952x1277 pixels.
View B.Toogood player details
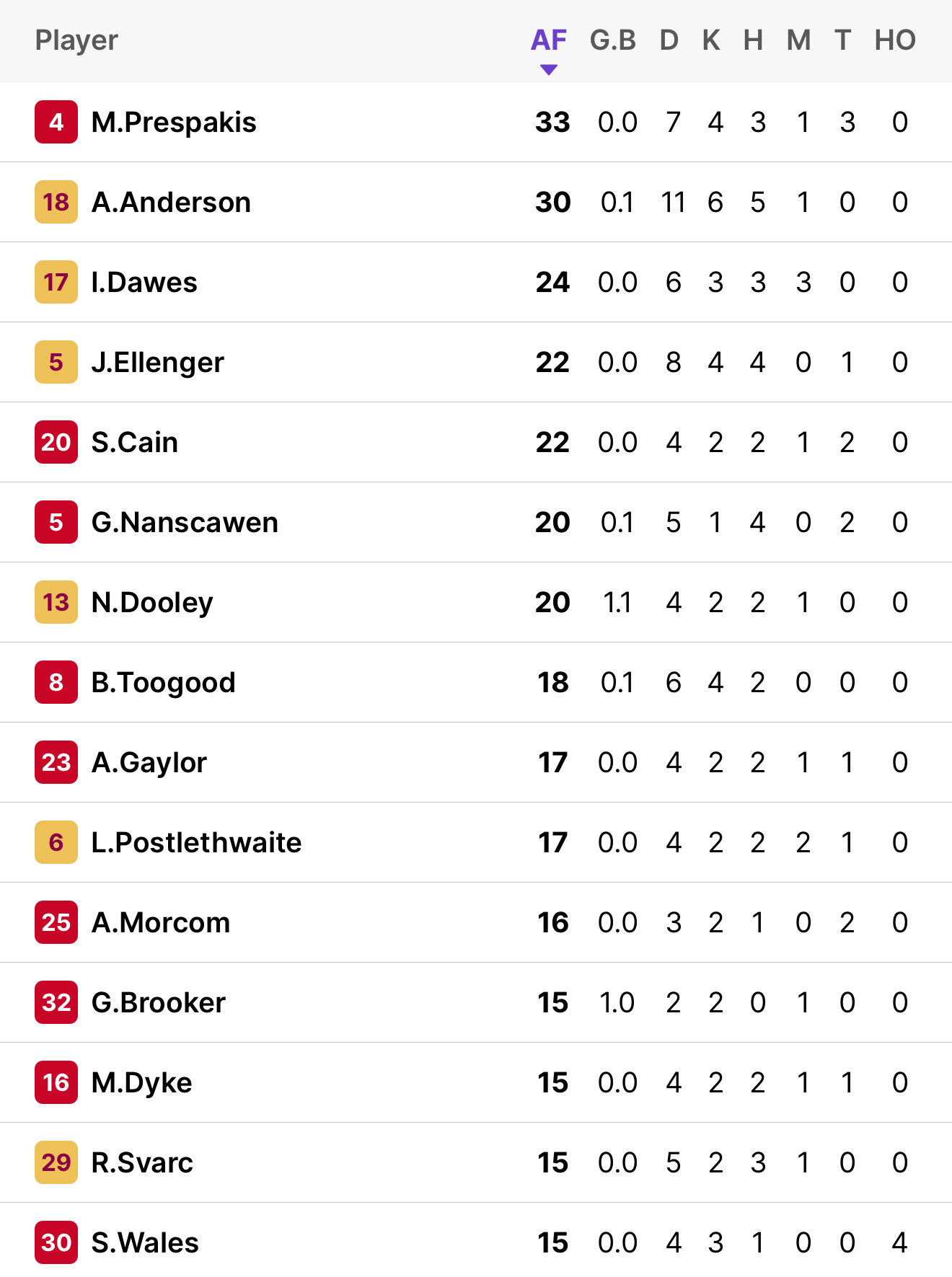[x=164, y=683]
